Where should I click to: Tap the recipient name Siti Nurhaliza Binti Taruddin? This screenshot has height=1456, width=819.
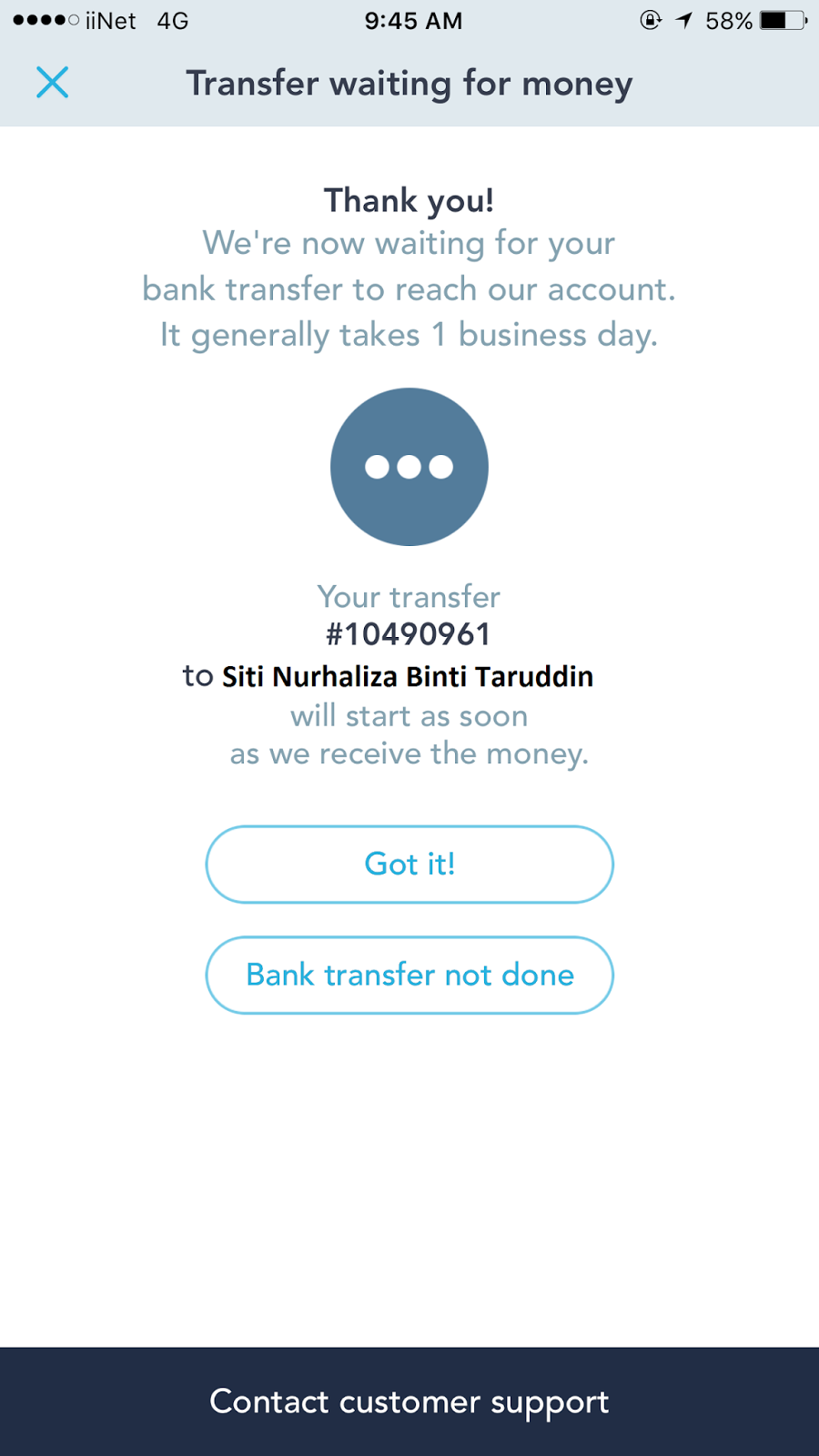[x=408, y=676]
